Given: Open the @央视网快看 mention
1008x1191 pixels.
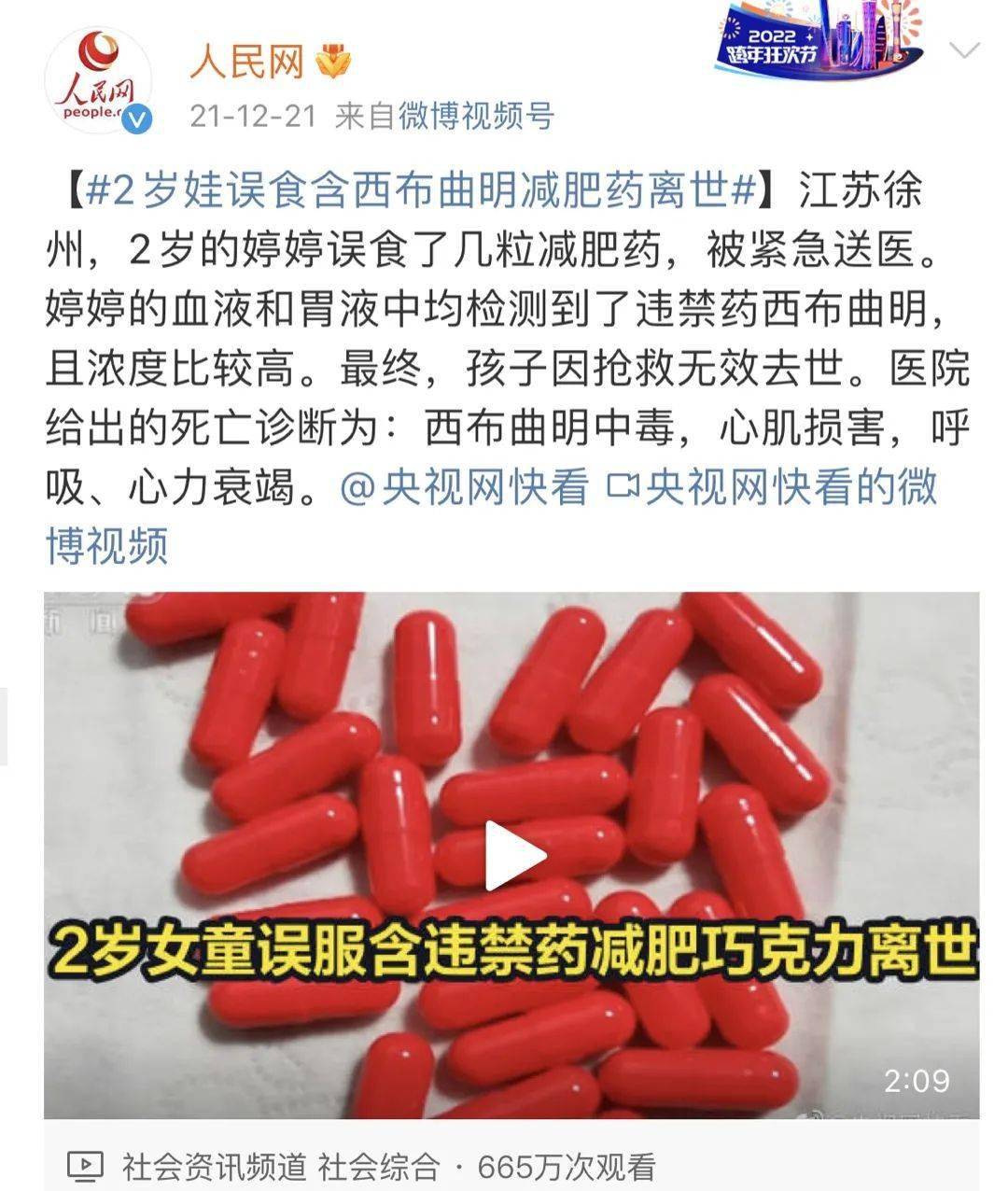Looking at the screenshot, I should pyautogui.click(x=465, y=488).
